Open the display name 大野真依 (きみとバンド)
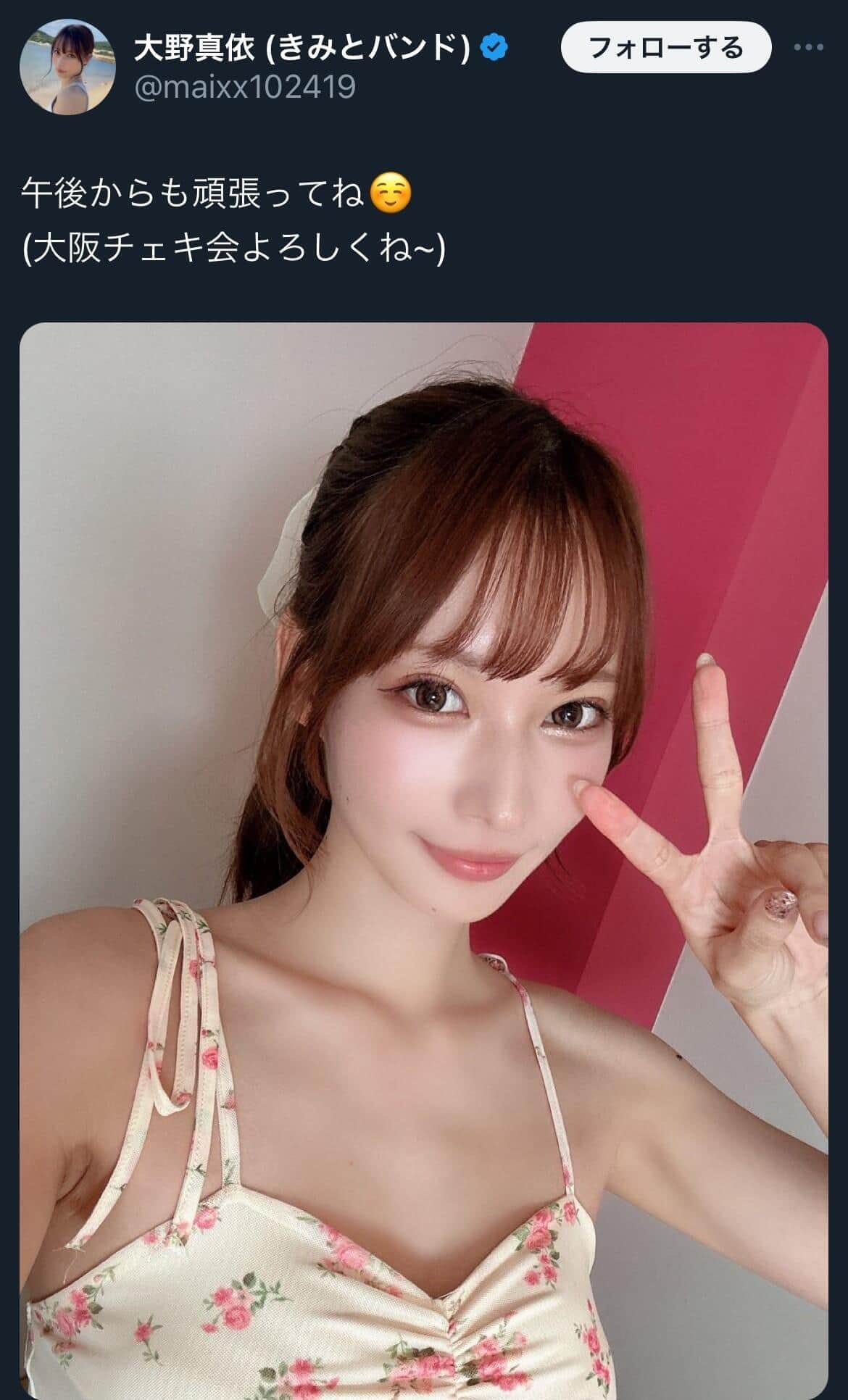The height and width of the screenshot is (1400, 848). click(x=302, y=49)
